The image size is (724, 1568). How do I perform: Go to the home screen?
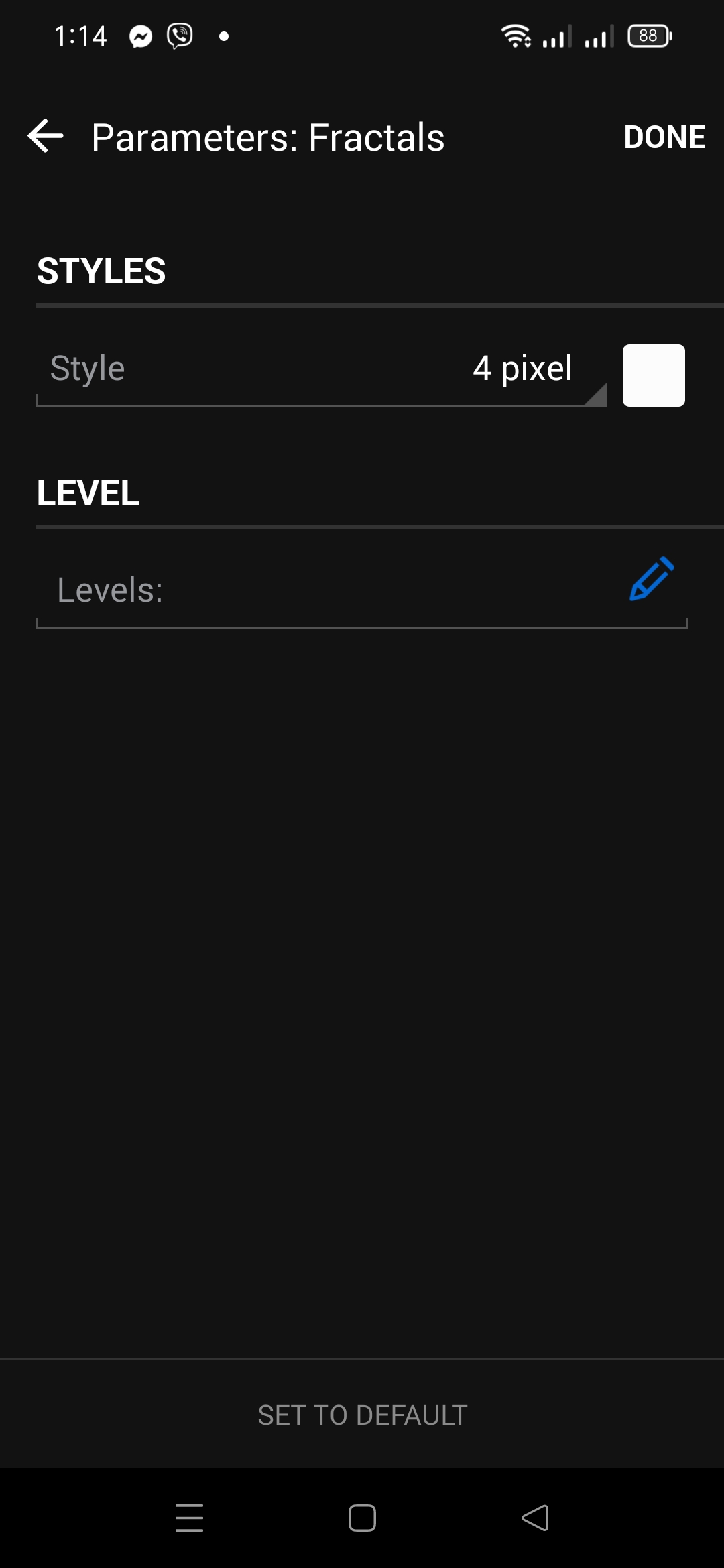(362, 1518)
